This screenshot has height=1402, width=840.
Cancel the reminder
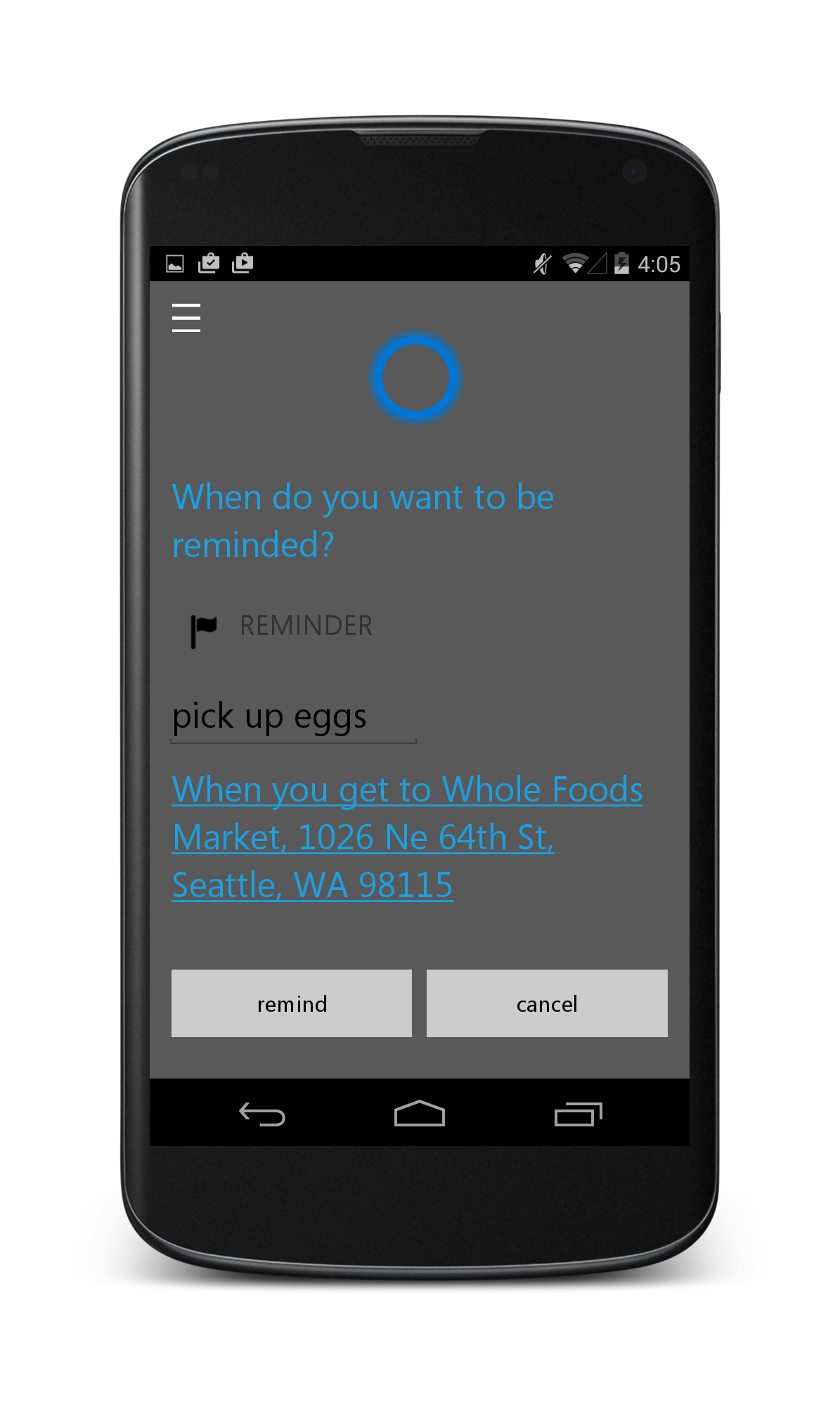[x=547, y=1003]
